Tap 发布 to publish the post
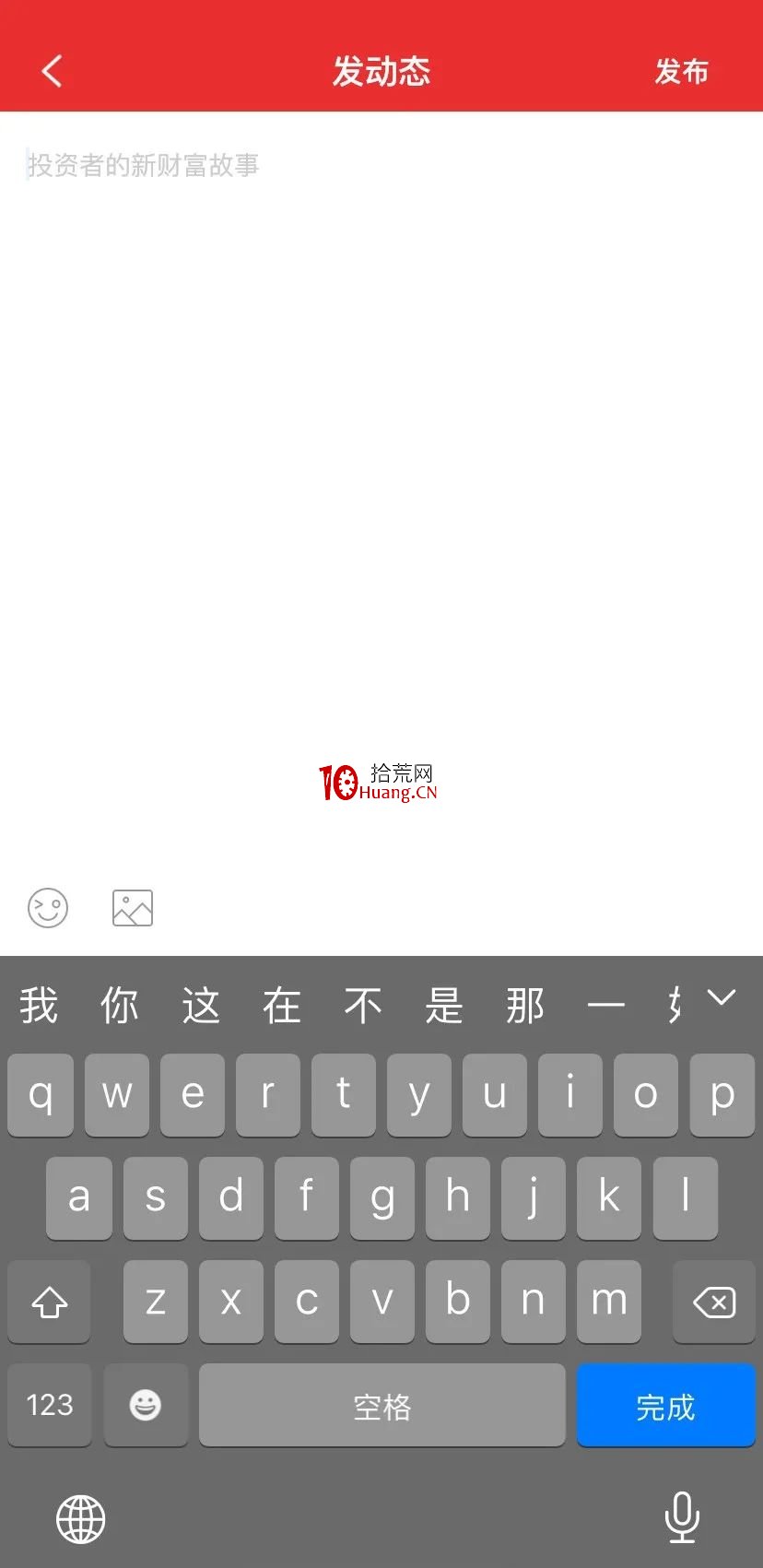 [x=681, y=71]
